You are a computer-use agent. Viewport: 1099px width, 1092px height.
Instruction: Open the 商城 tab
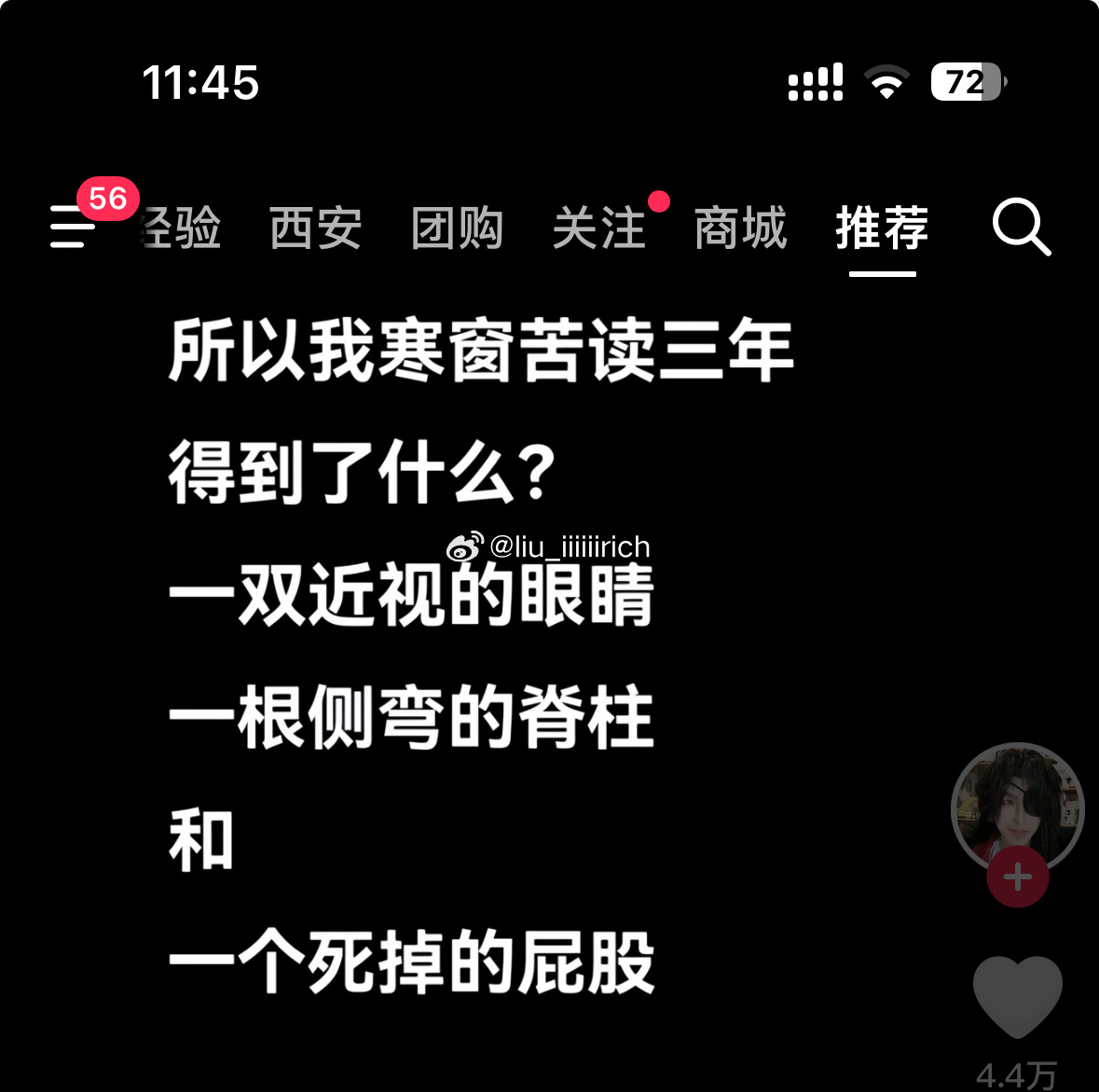(x=740, y=228)
